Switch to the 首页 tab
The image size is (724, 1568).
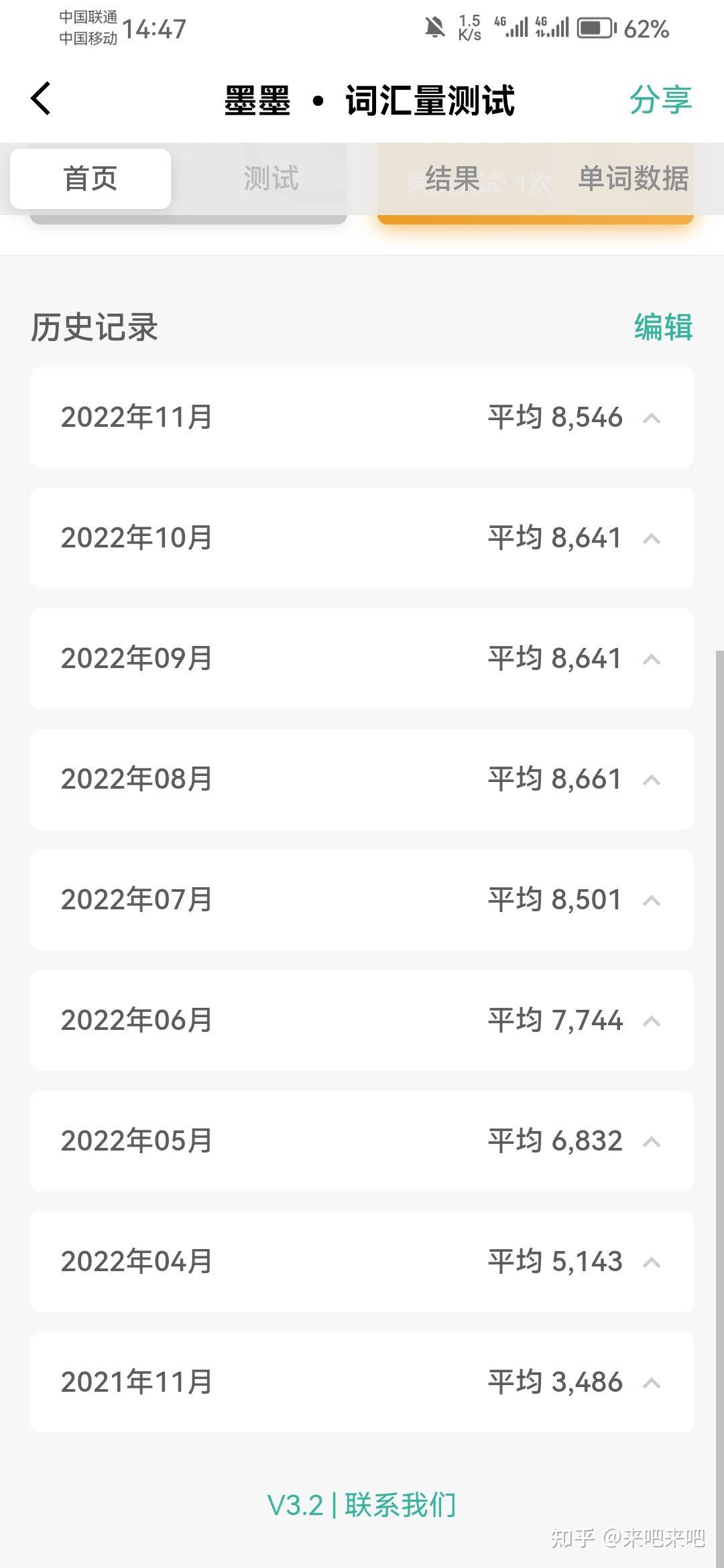(90, 179)
